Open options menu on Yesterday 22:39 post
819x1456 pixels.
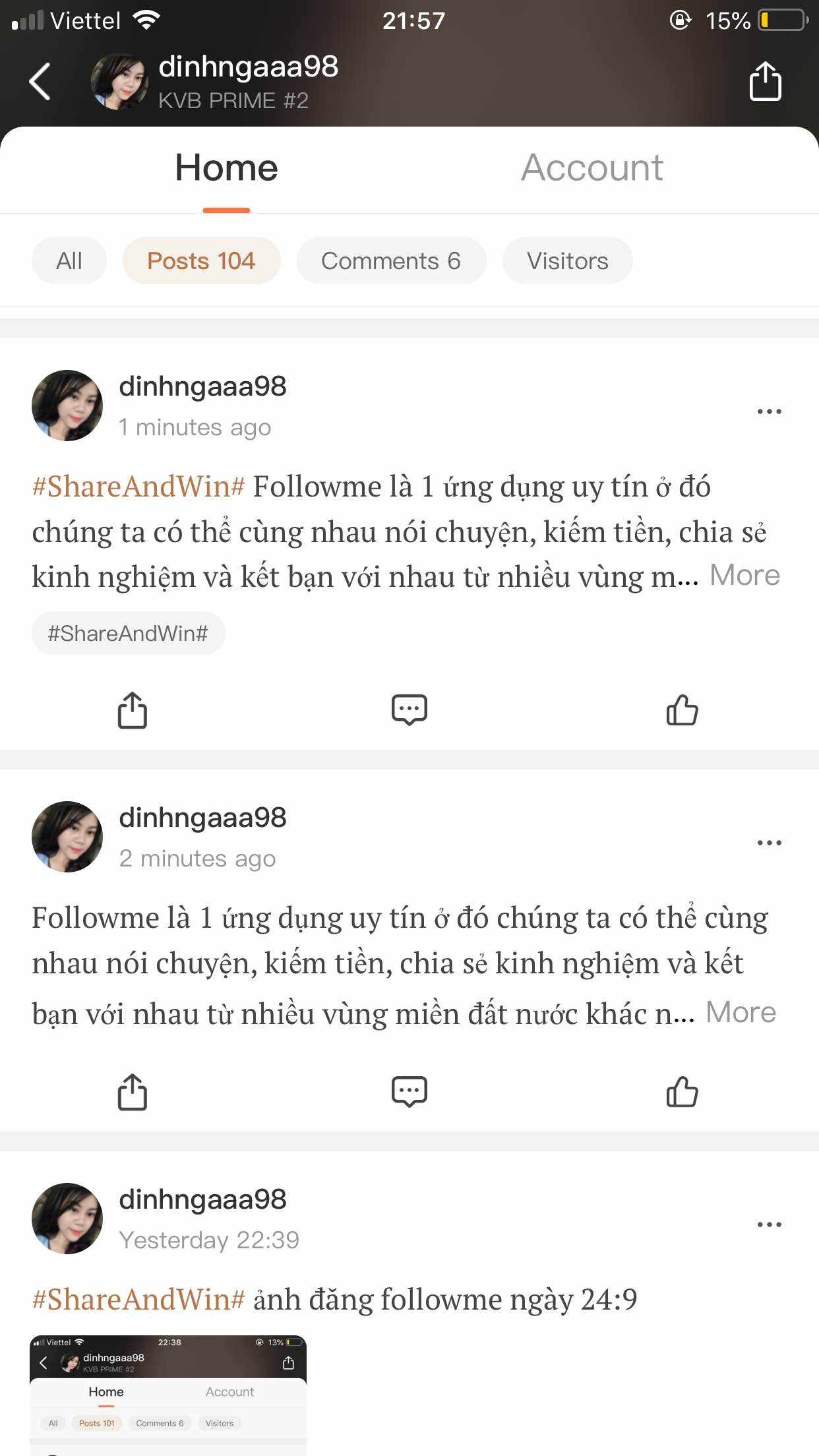769,1225
